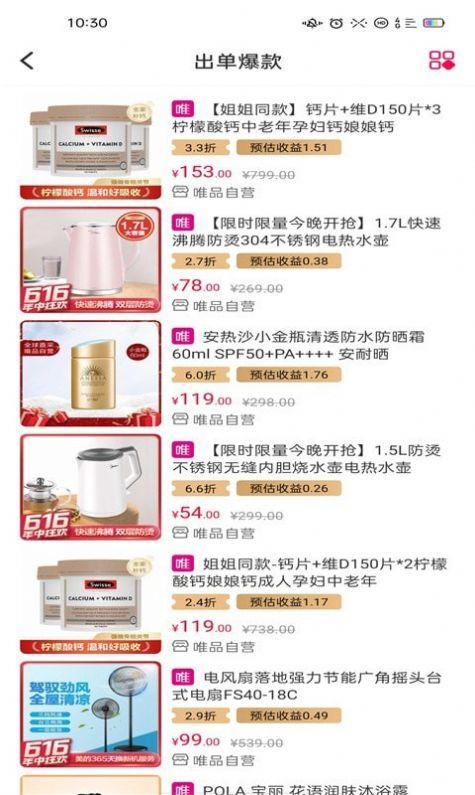View the 安热沙小金瓶 sunscreen product
The height and width of the screenshot is (795, 475).
point(237,377)
